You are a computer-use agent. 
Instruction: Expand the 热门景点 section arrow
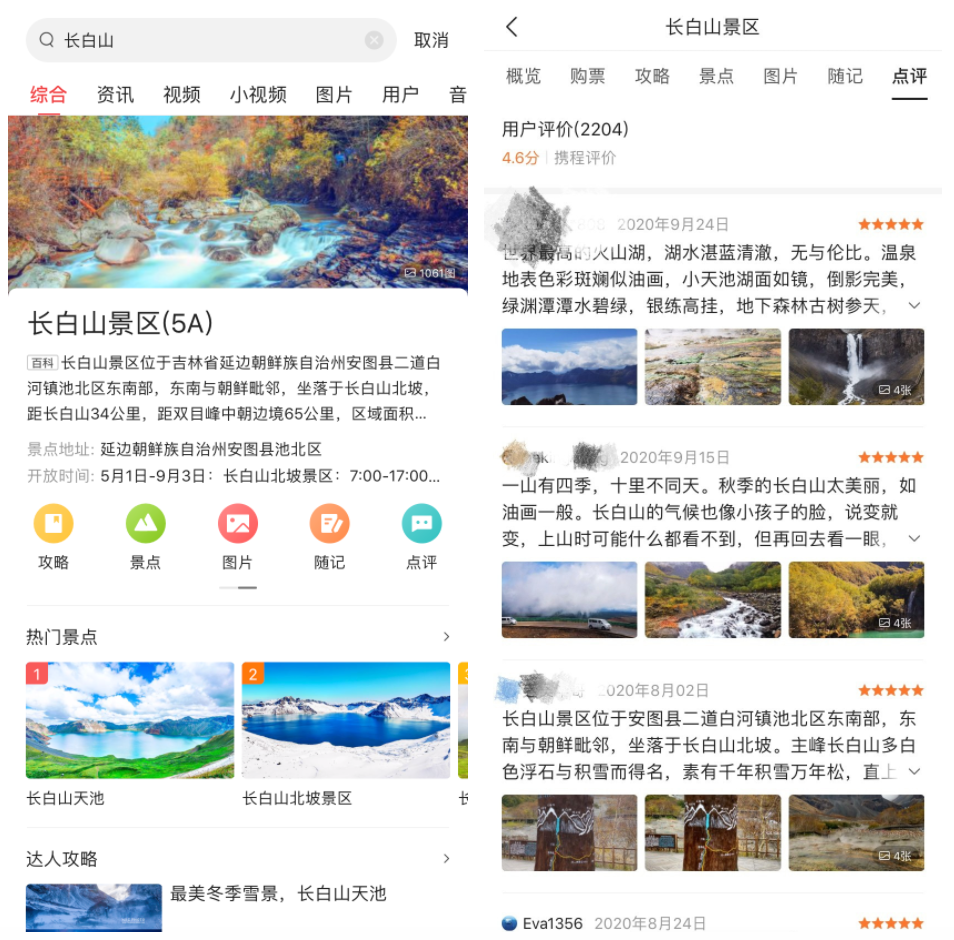tap(446, 637)
